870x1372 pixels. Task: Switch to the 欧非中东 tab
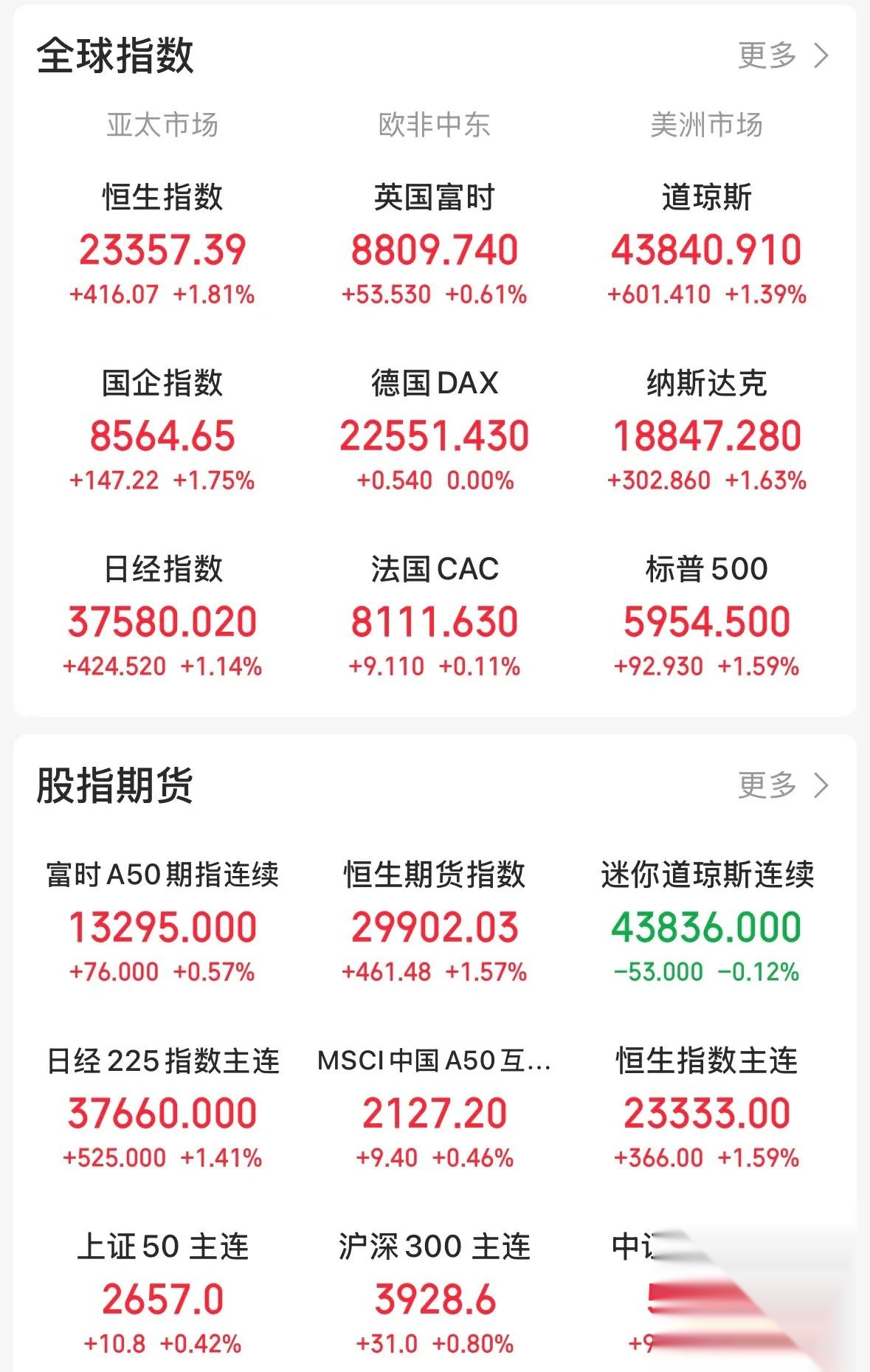pyautogui.click(x=435, y=125)
